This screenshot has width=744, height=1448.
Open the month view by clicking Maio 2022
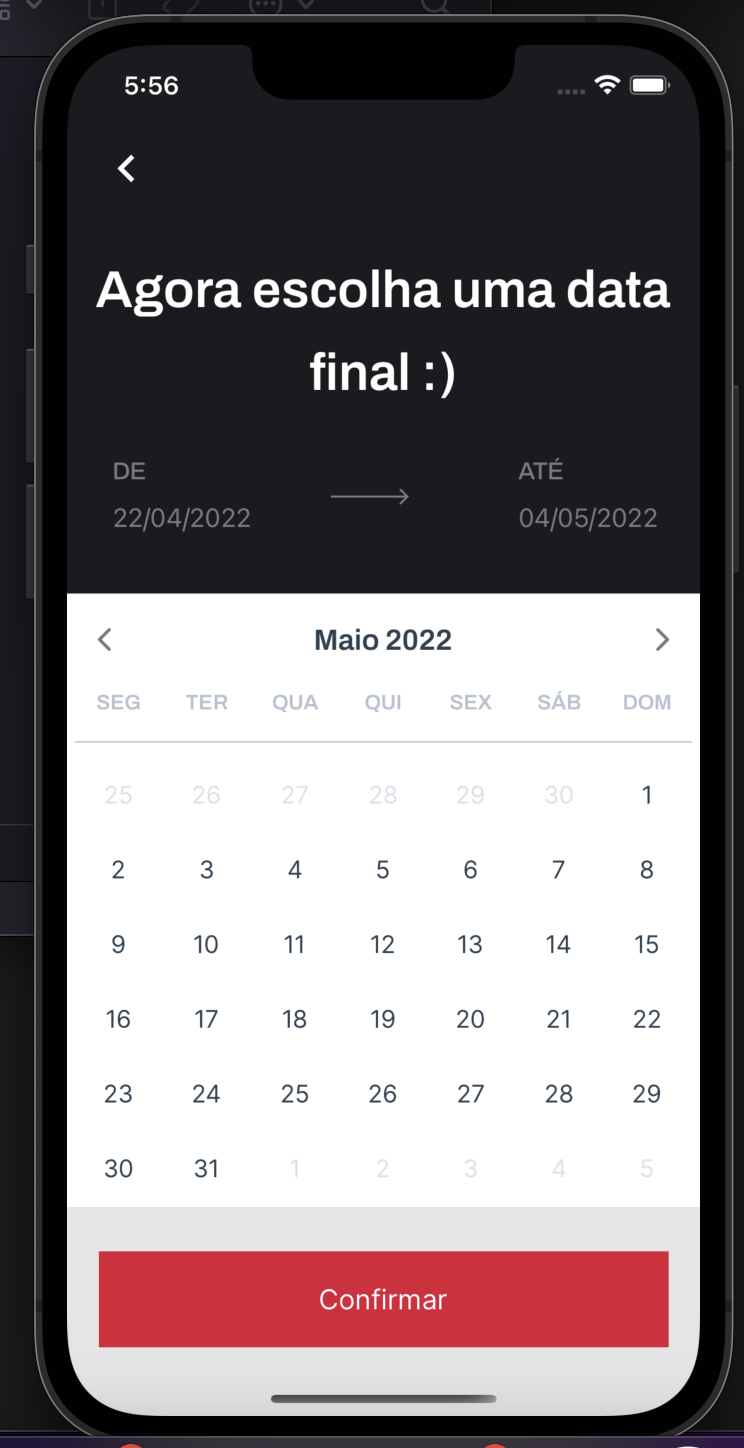(383, 639)
